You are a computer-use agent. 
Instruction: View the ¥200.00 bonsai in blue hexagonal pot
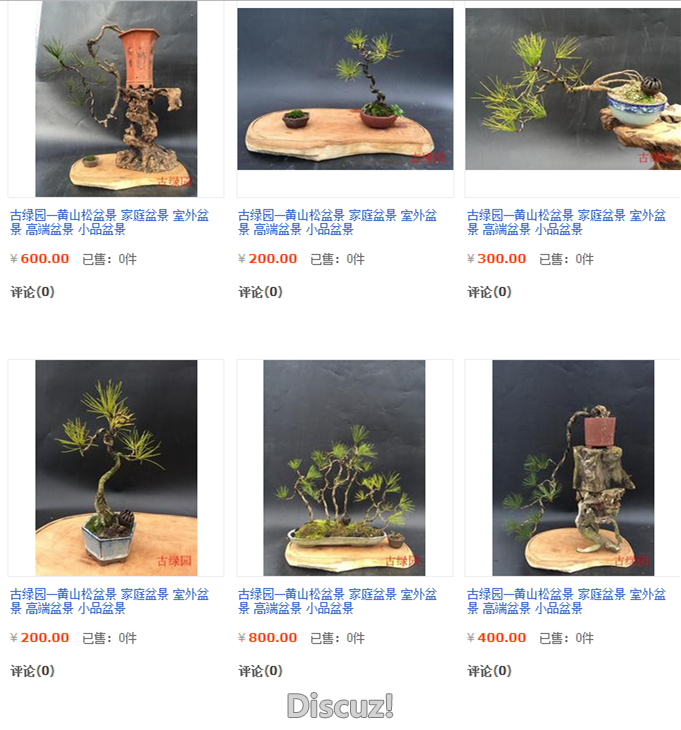pyautogui.click(x=115, y=467)
